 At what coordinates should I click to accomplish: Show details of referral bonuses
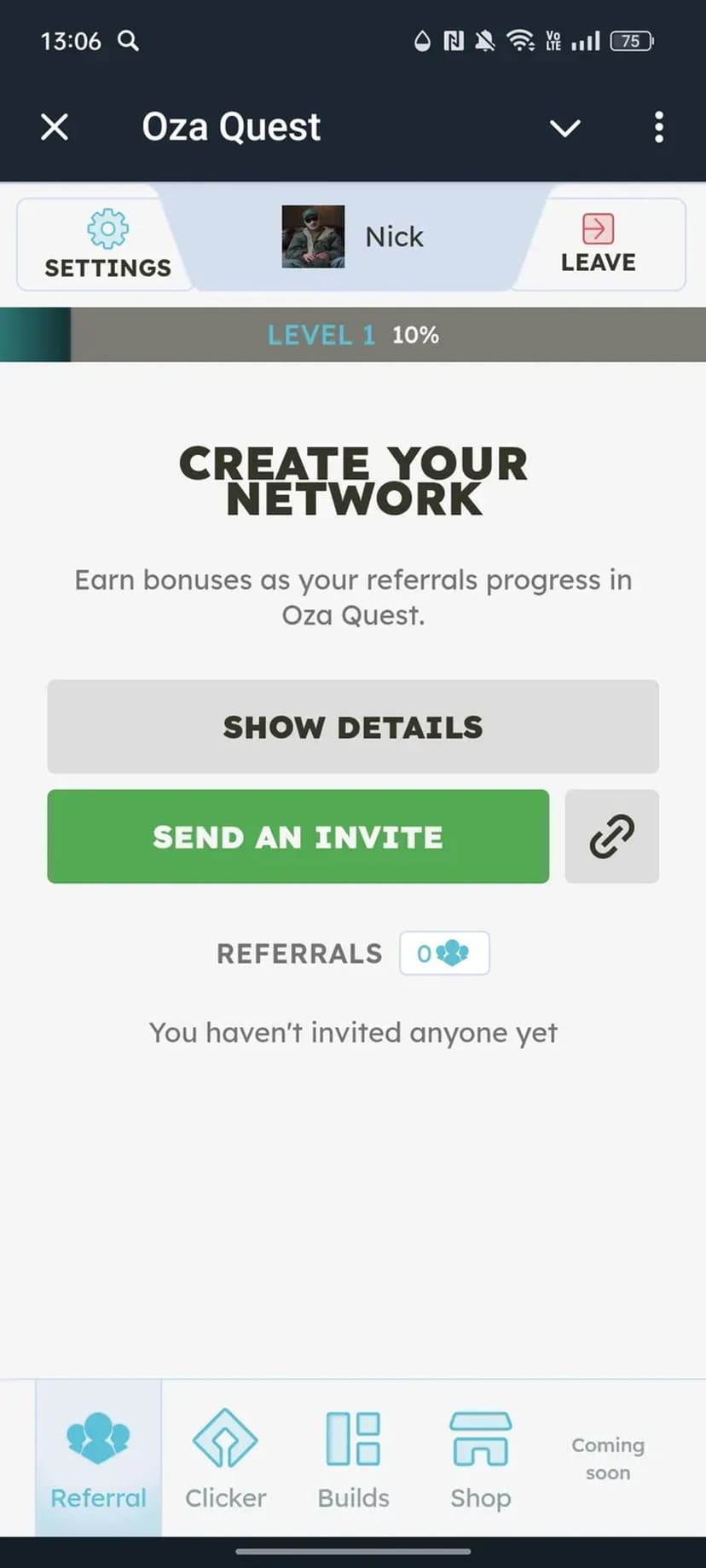(x=352, y=727)
